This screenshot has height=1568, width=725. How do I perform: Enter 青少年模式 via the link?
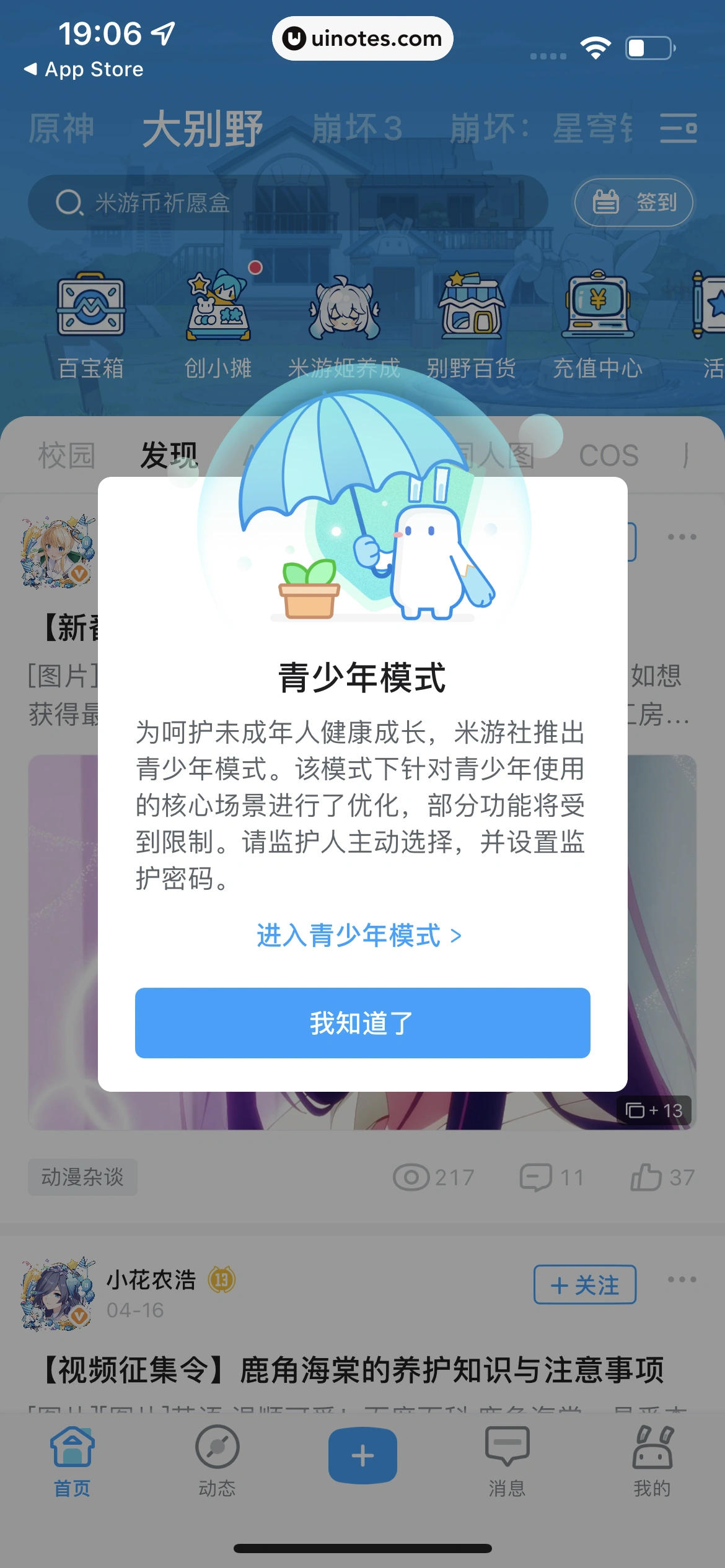click(x=362, y=938)
